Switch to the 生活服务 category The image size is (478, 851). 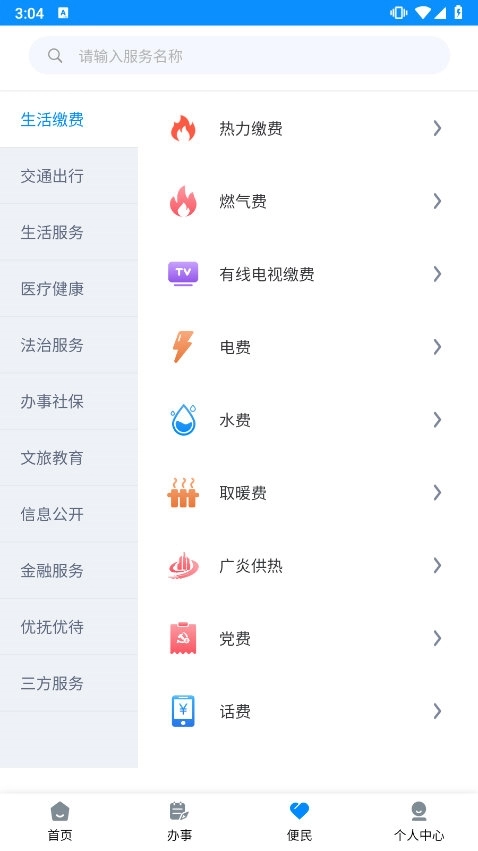69,232
